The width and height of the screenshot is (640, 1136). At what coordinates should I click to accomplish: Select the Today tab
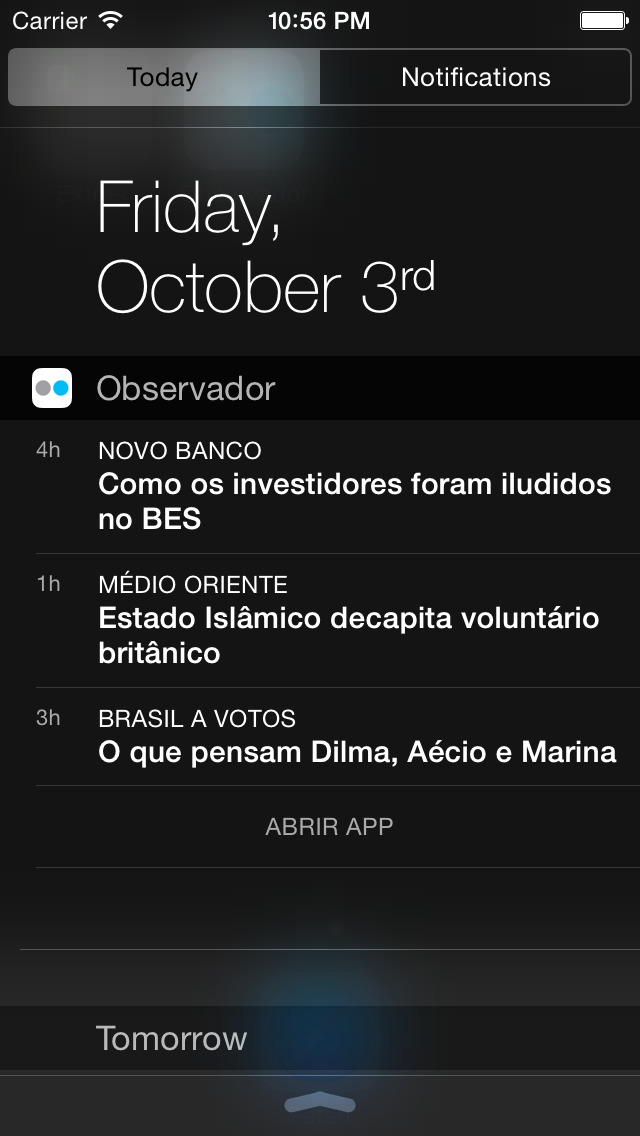pos(164,77)
